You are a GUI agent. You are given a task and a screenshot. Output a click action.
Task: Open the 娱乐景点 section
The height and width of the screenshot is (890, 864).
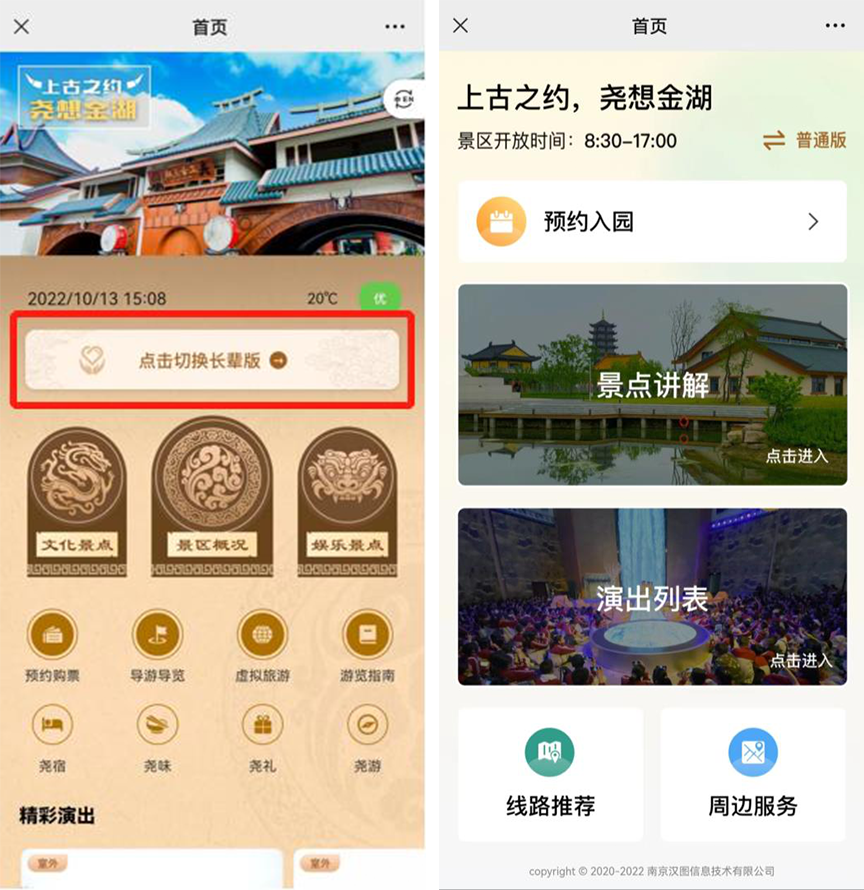tap(346, 500)
